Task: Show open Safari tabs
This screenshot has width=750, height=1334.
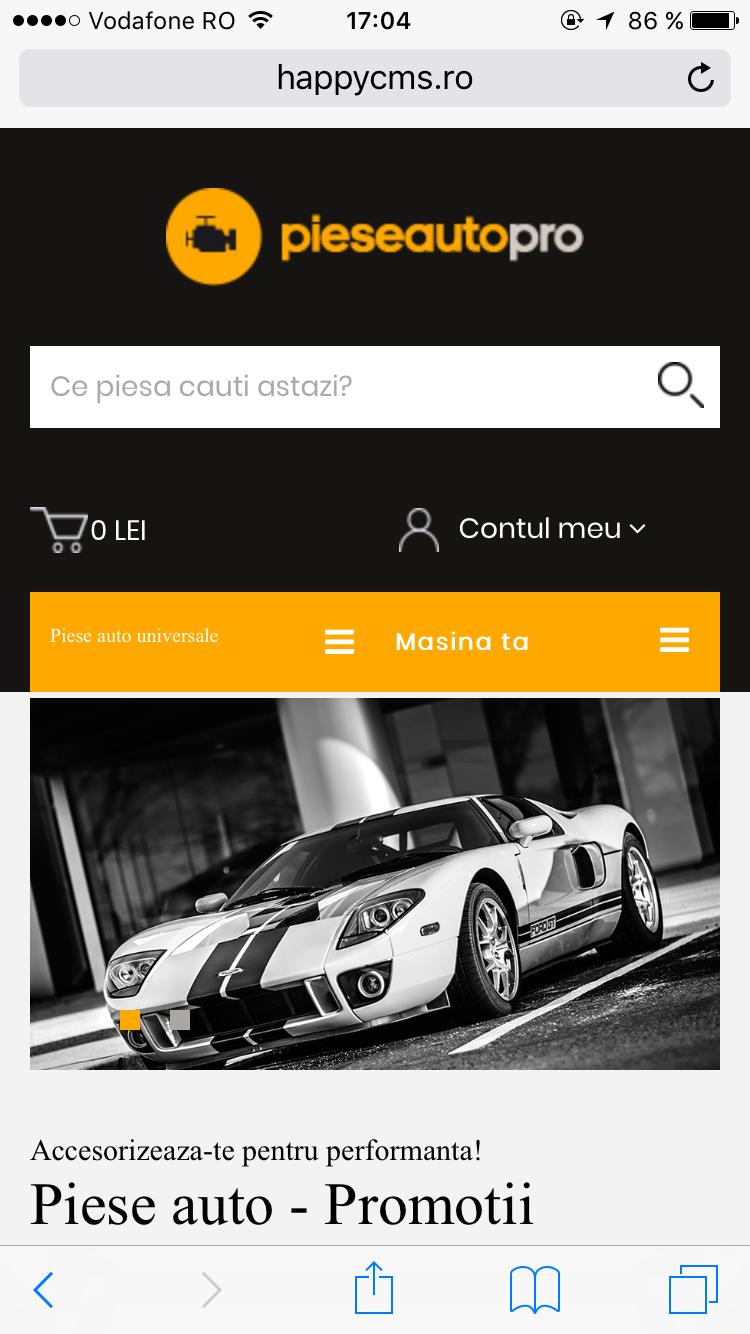Action: pyautogui.click(x=694, y=1290)
